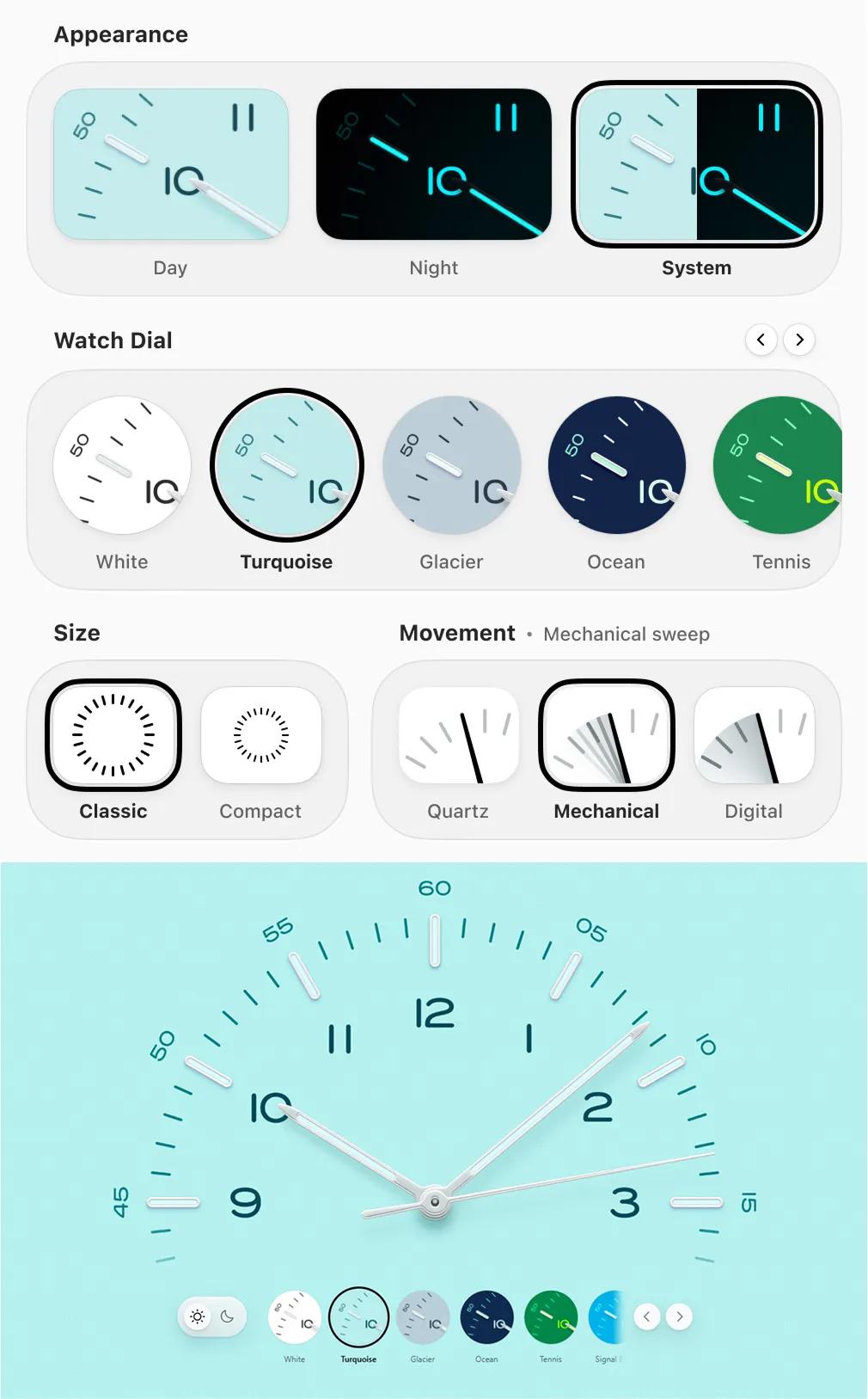868x1399 pixels.
Task: Tap the small Signal dial under clock
Action: [607, 1317]
